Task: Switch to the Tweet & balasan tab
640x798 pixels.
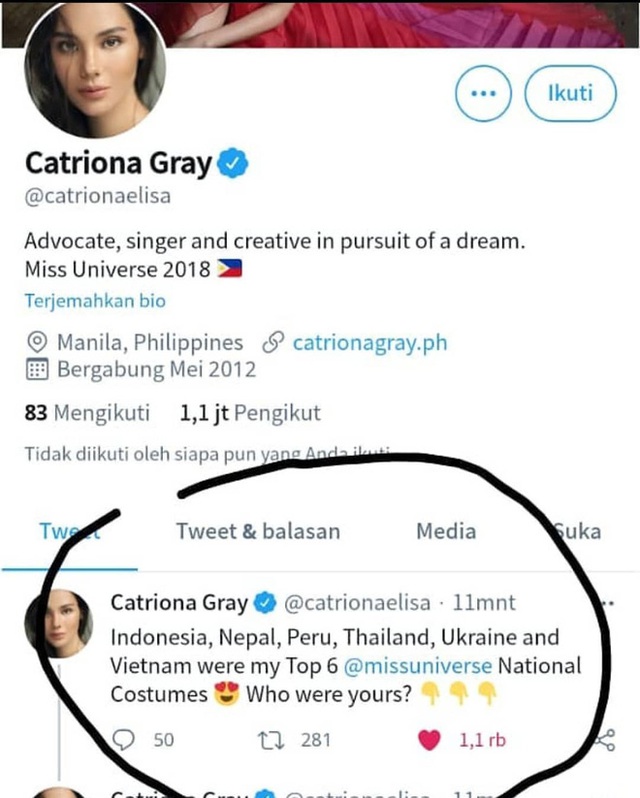Action: click(258, 531)
